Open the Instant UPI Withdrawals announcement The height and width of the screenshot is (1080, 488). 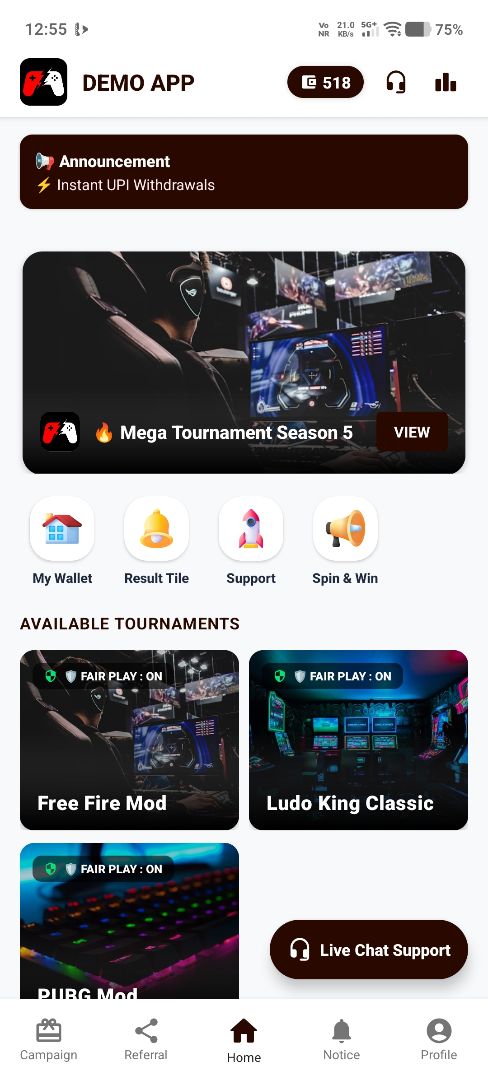(x=244, y=172)
